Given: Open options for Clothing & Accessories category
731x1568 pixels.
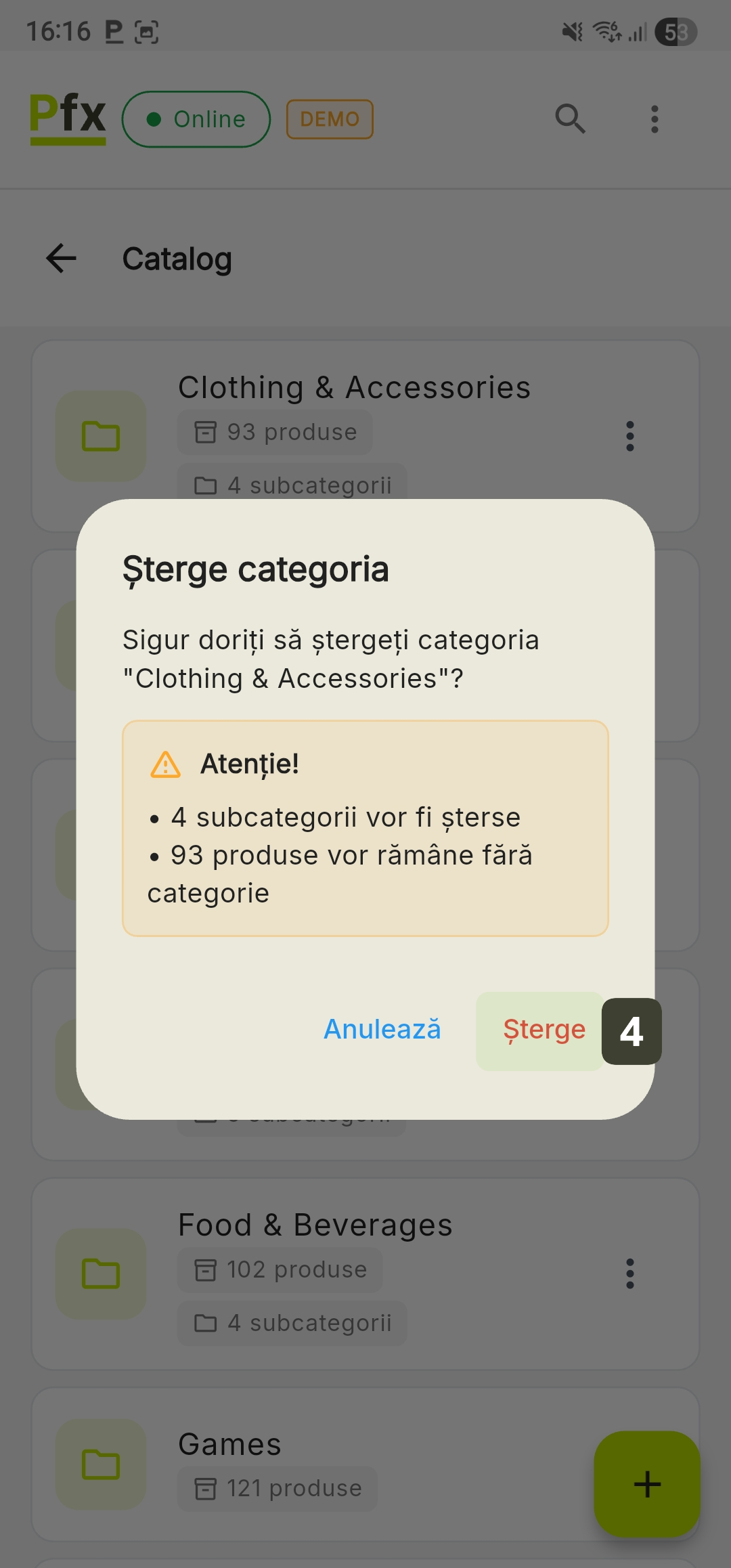Looking at the screenshot, I should tap(630, 436).
